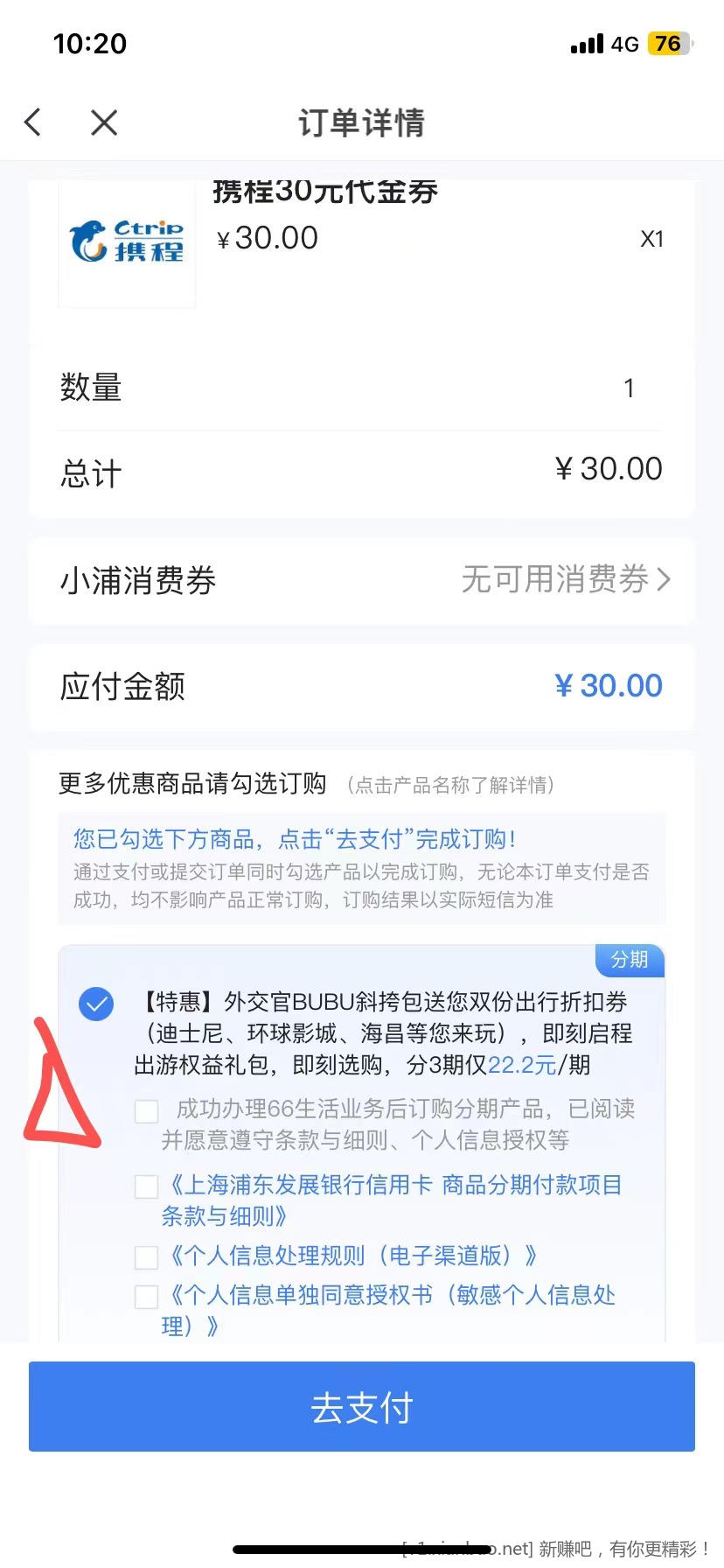Go back using the back arrow

click(x=33, y=122)
